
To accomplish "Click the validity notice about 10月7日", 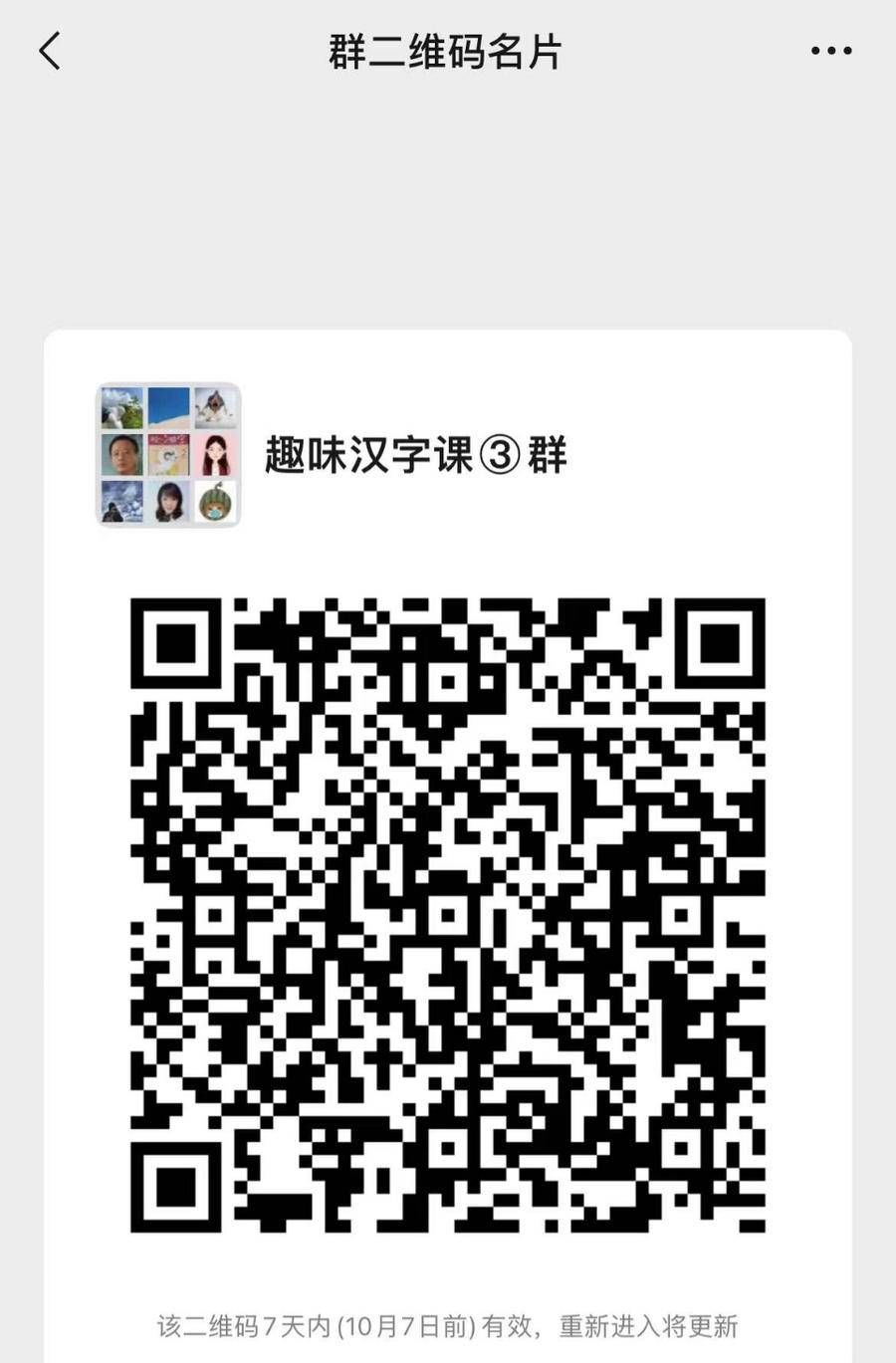I will click(447, 1325).
